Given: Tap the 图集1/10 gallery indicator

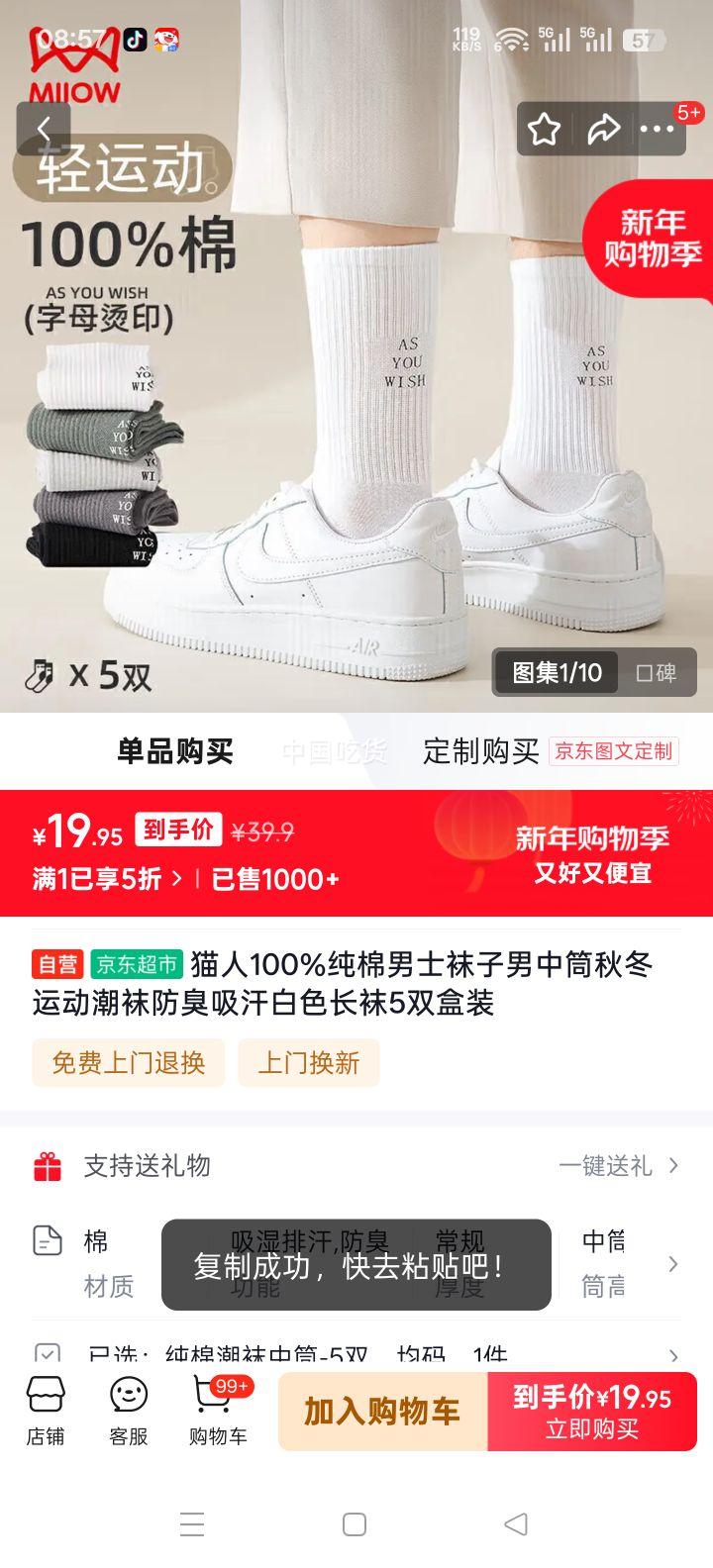Looking at the screenshot, I should pyautogui.click(x=556, y=673).
